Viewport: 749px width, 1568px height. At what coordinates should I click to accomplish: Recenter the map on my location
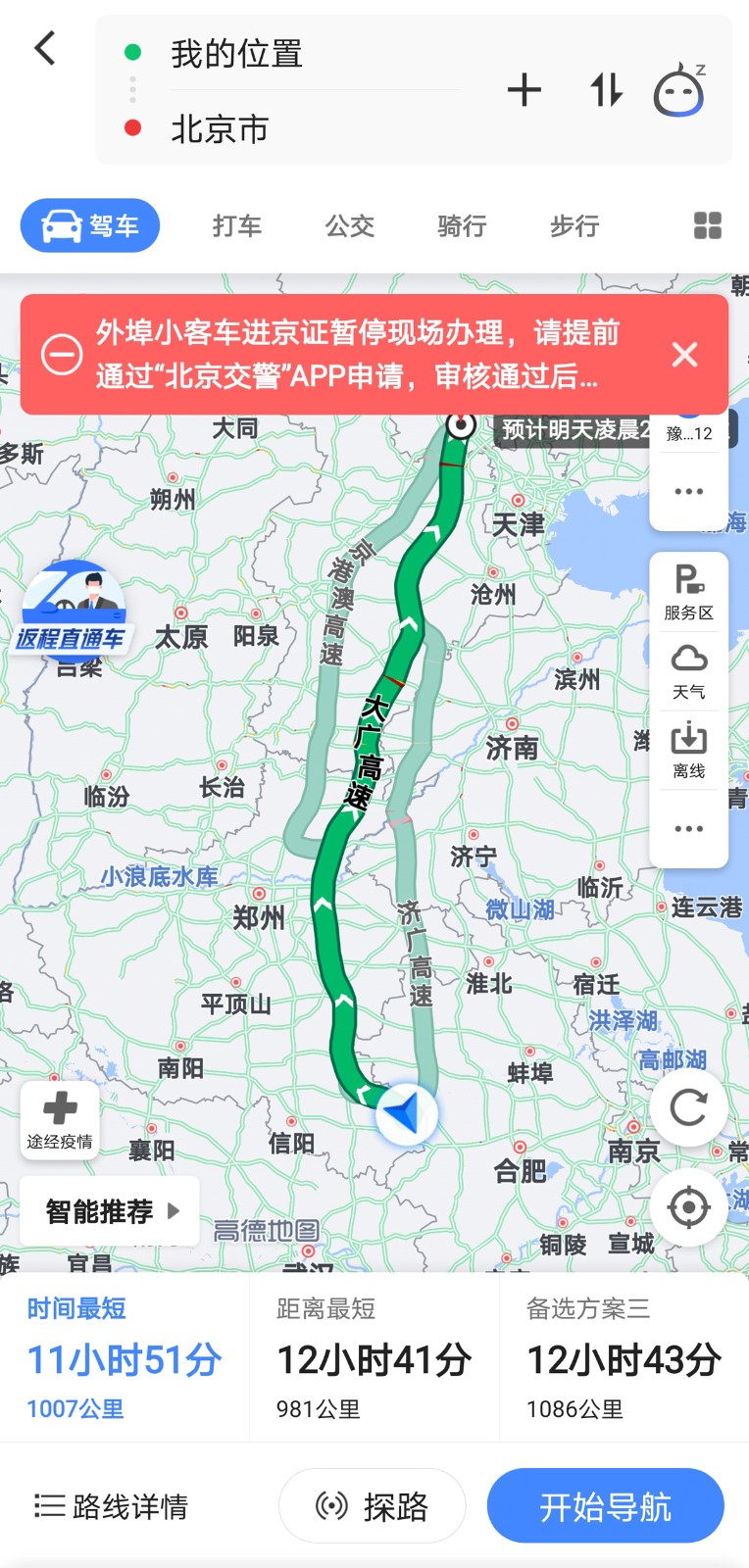click(688, 1207)
